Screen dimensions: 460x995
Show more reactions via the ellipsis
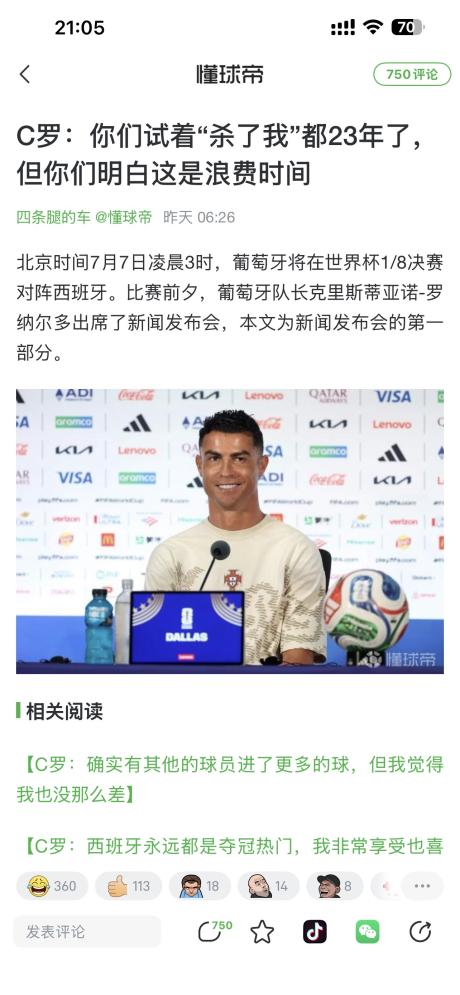coord(422,886)
